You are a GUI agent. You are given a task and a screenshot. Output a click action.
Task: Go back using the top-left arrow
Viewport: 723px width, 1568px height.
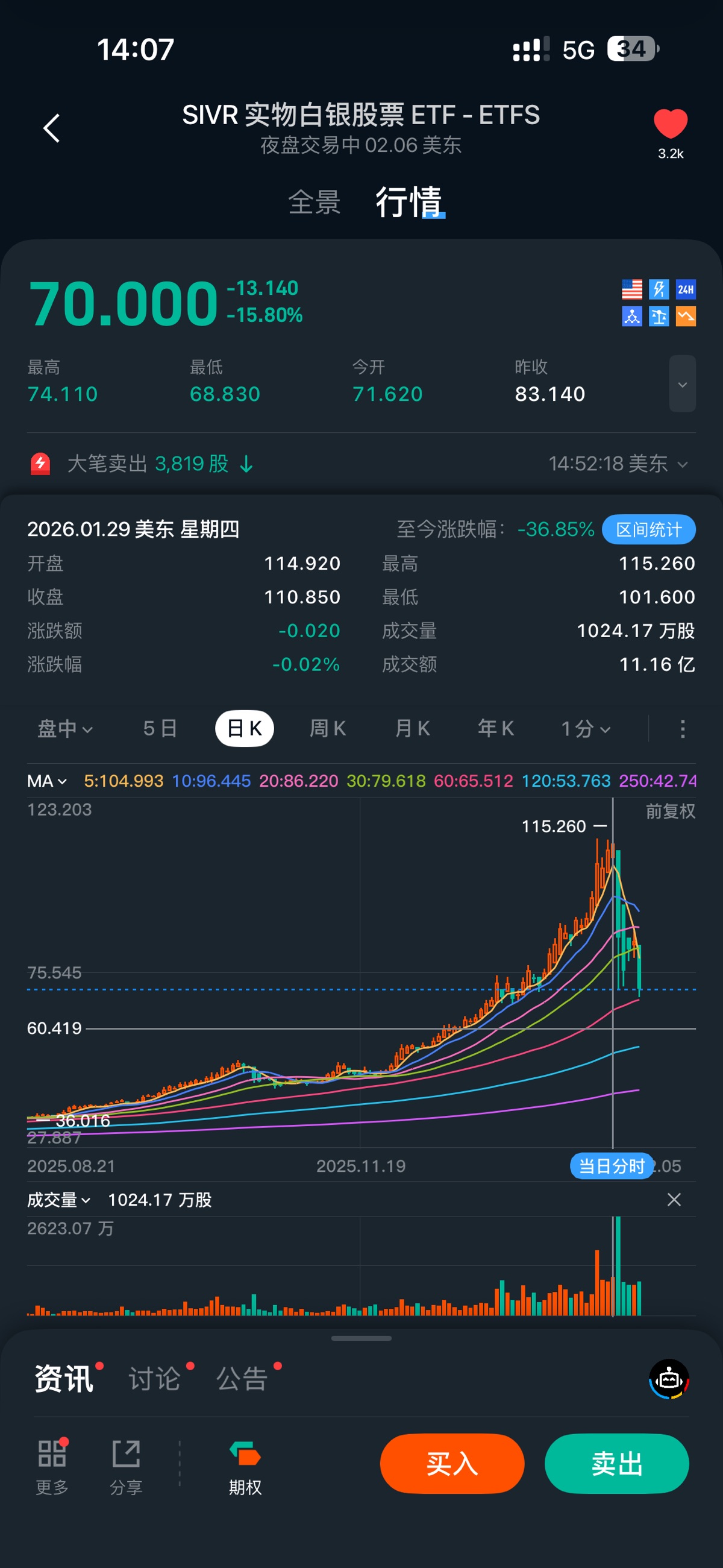pos(52,128)
